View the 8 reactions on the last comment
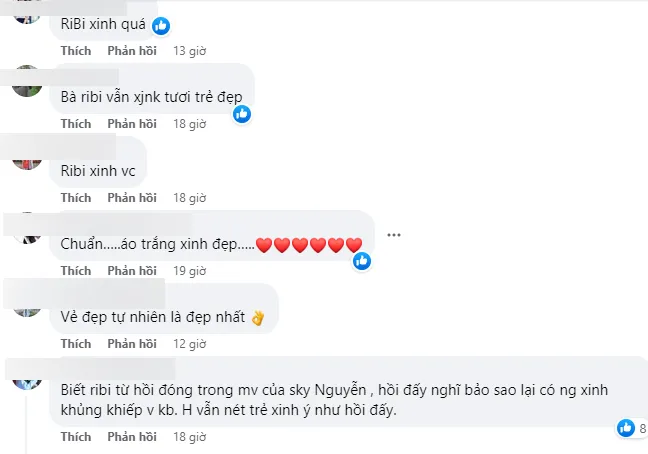 [631, 428]
